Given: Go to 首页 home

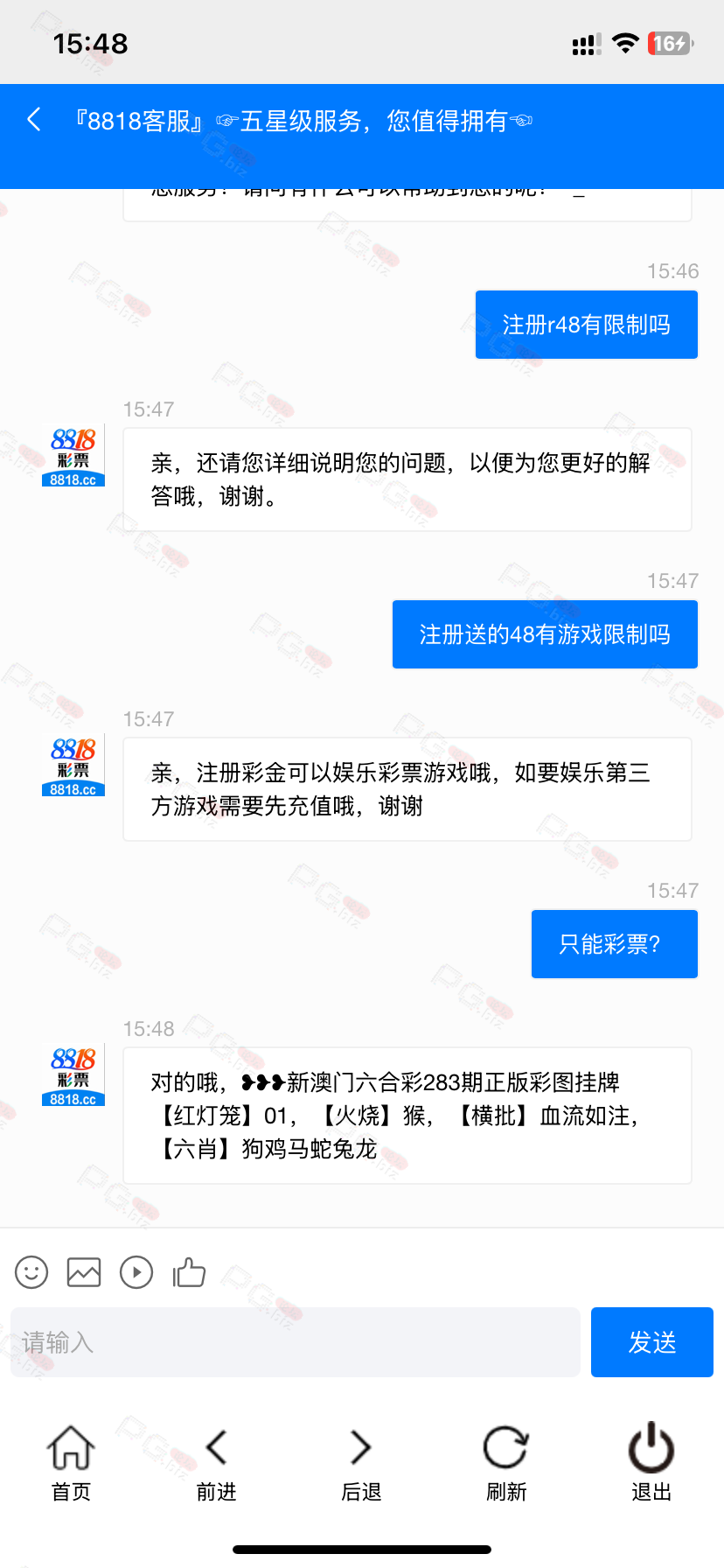Looking at the screenshot, I should [x=71, y=1461].
